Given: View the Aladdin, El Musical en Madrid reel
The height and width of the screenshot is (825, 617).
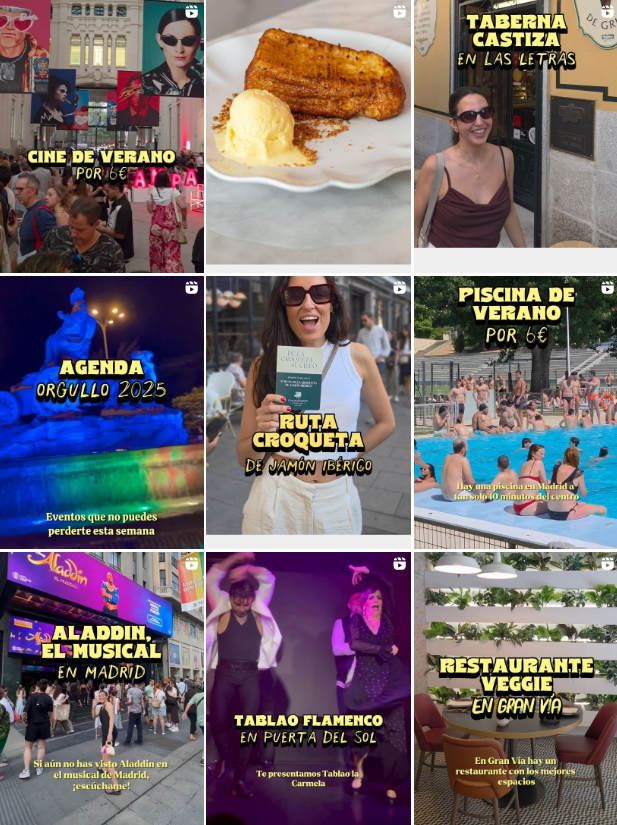Looking at the screenshot, I should point(102,688).
